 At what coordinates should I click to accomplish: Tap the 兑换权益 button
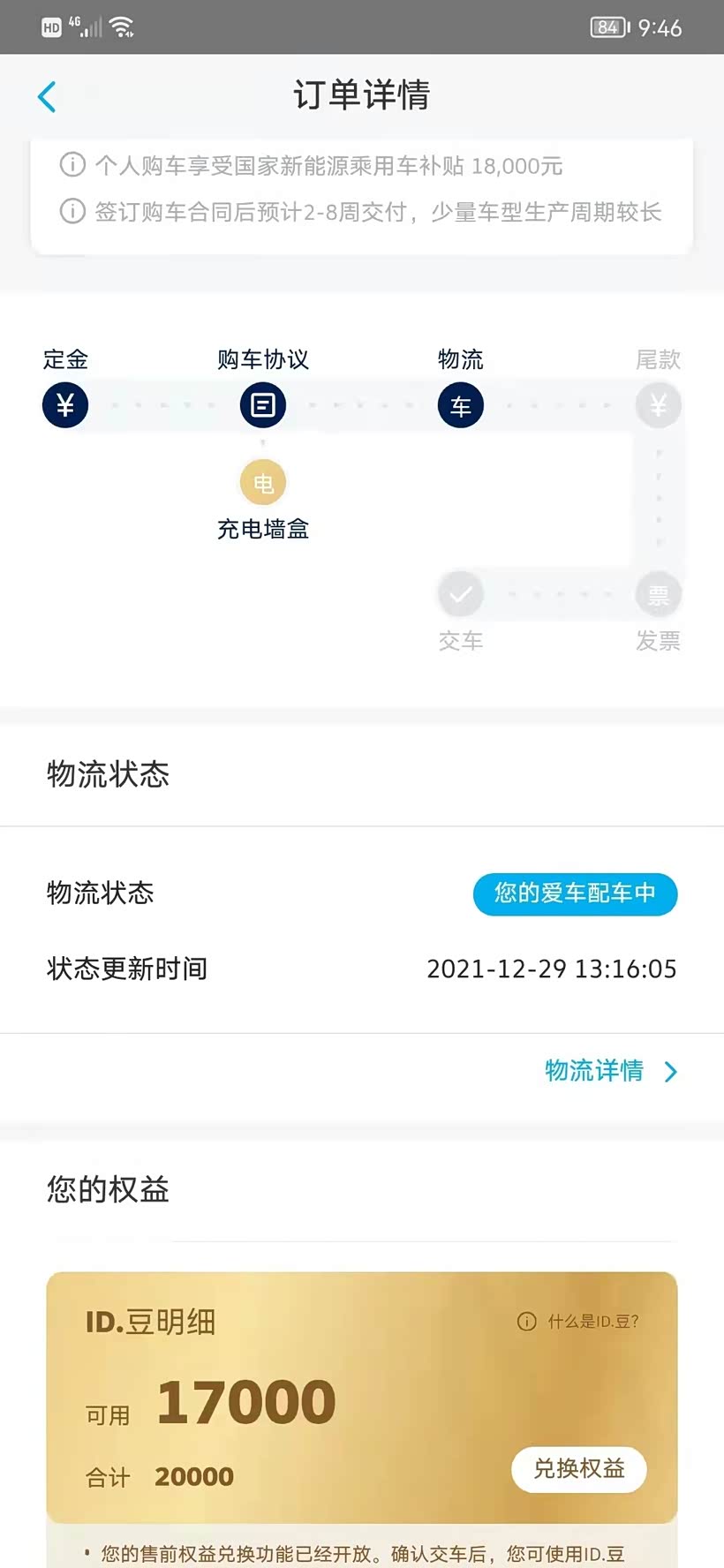click(x=579, y=1469)
